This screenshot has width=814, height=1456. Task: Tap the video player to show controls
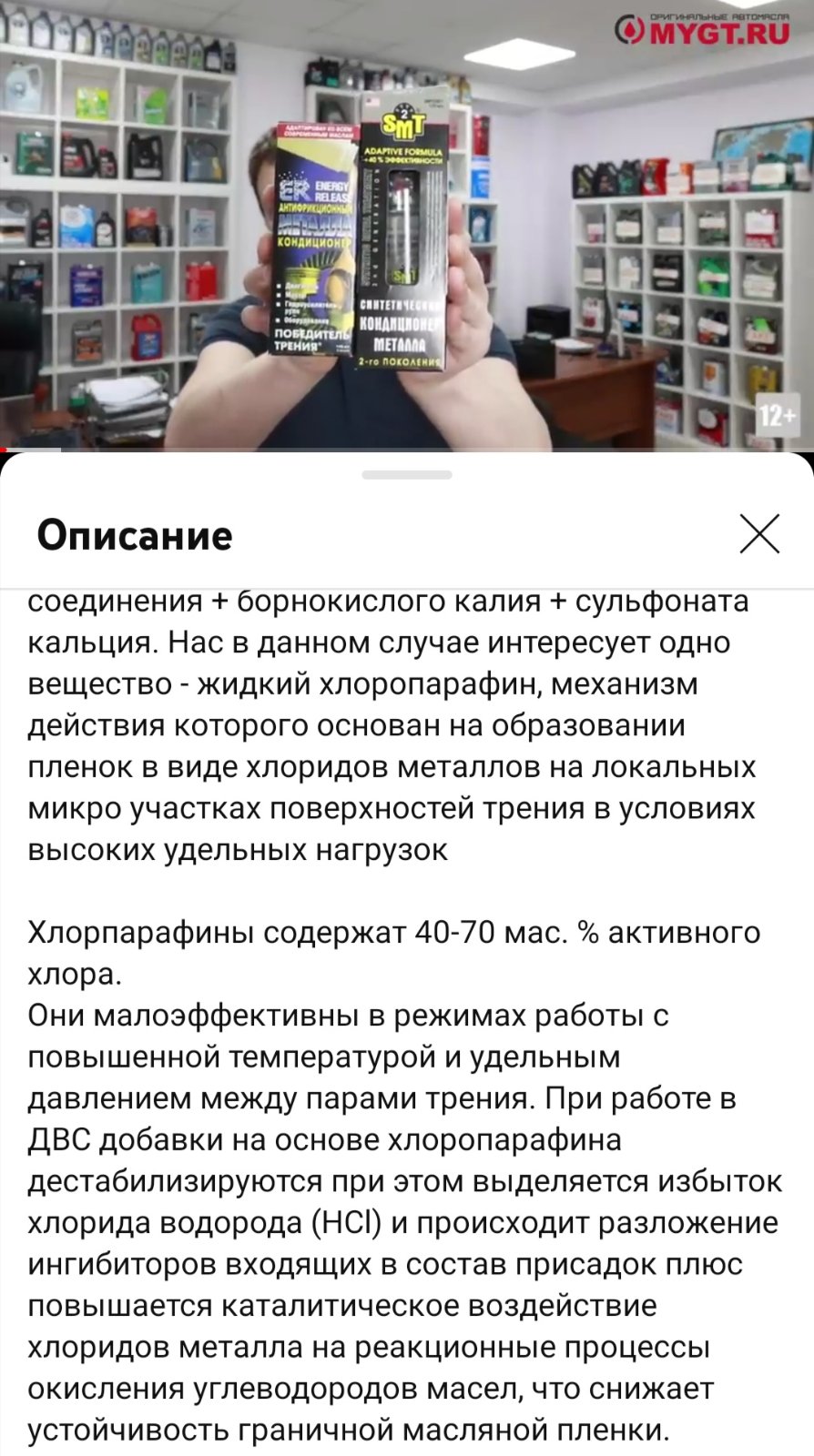pos(407,225)
